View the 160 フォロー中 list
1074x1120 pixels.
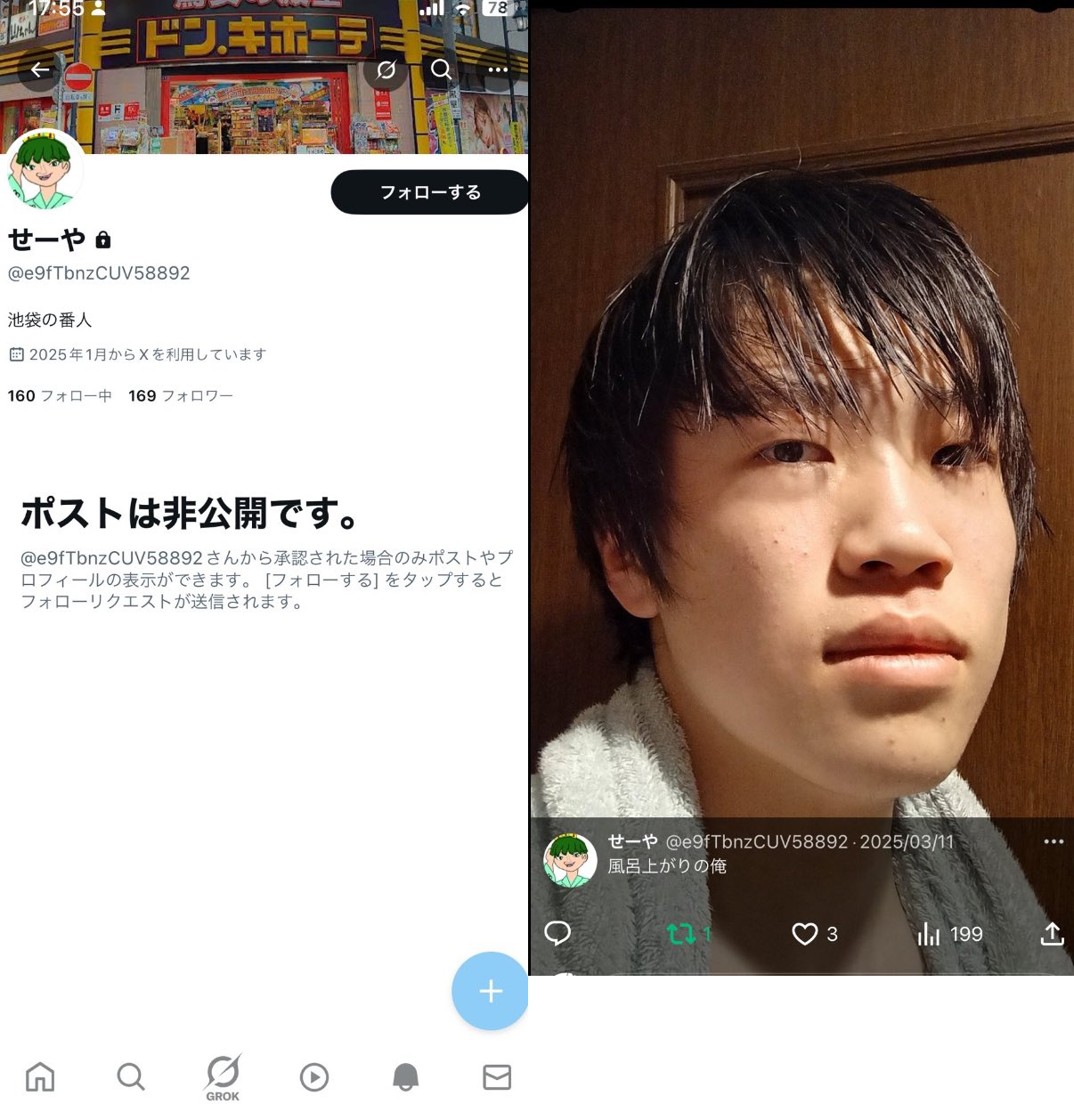pos(60,395)
